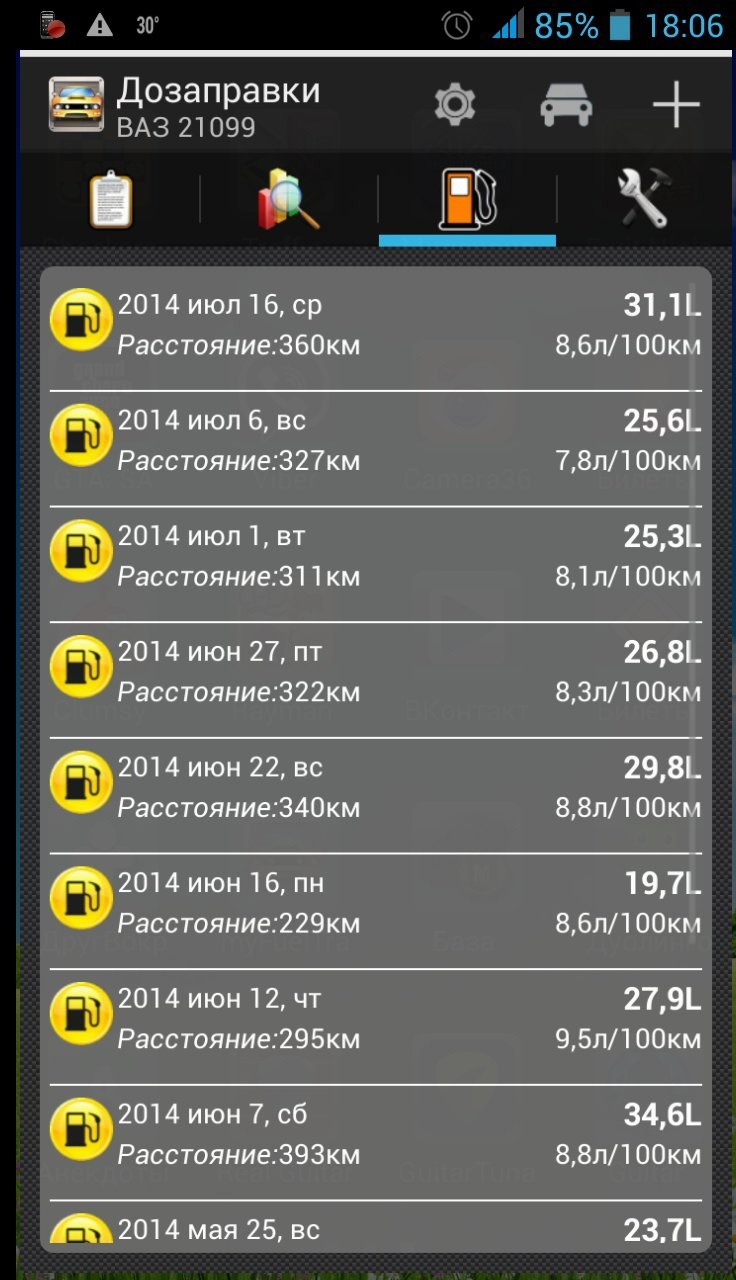
Task: View the 2014 июл 1 refueling record
Action: [376, 556]
